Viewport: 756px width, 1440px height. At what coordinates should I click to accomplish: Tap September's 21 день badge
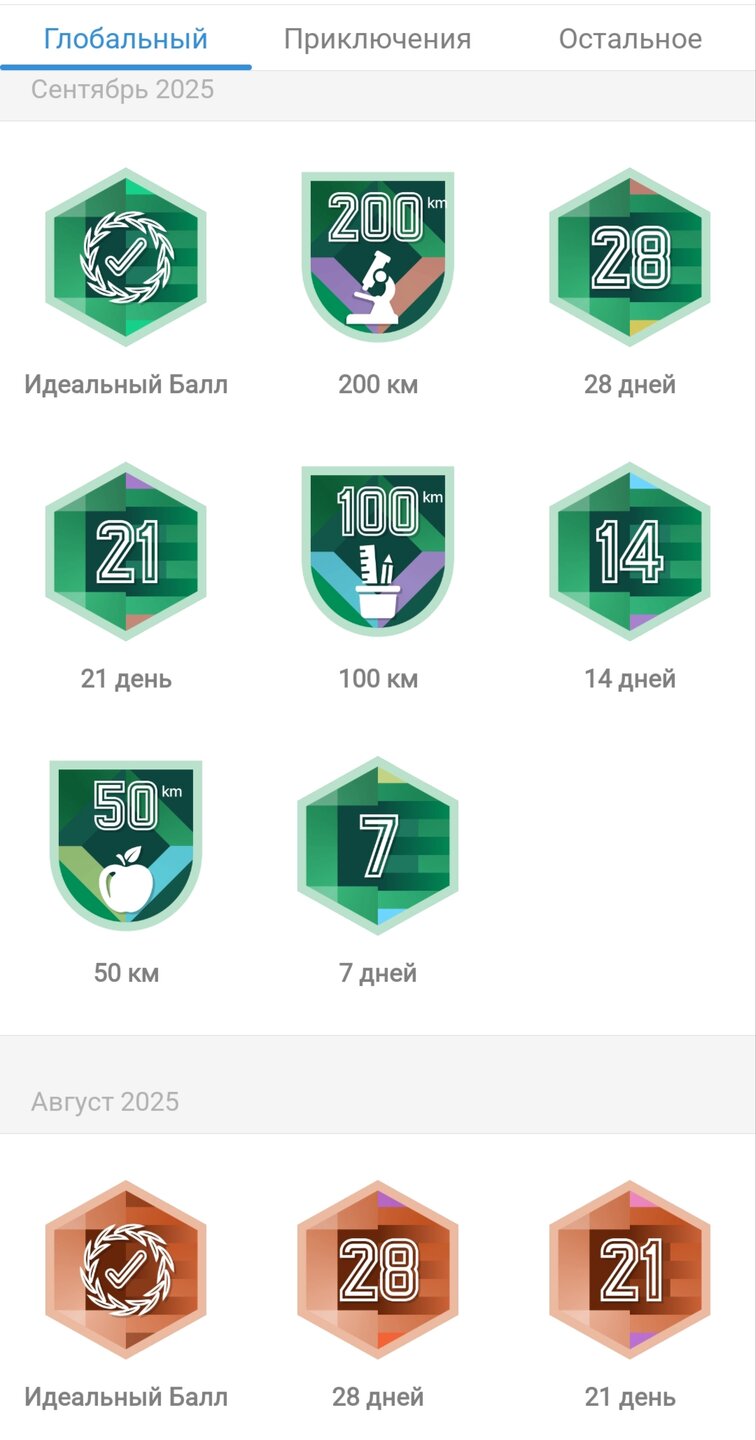pyautogui.click(x=126, y=552)
